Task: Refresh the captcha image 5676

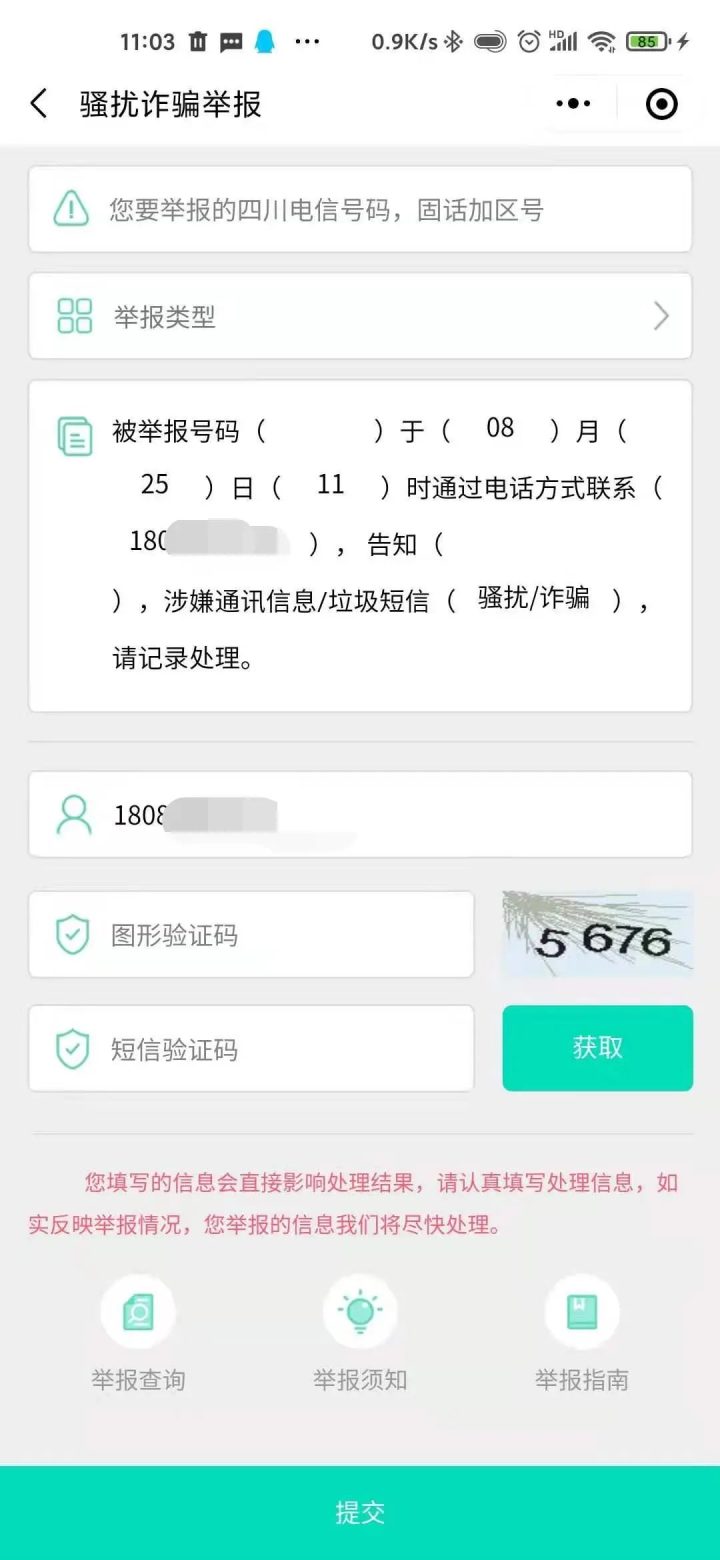Action: (597, 934)
